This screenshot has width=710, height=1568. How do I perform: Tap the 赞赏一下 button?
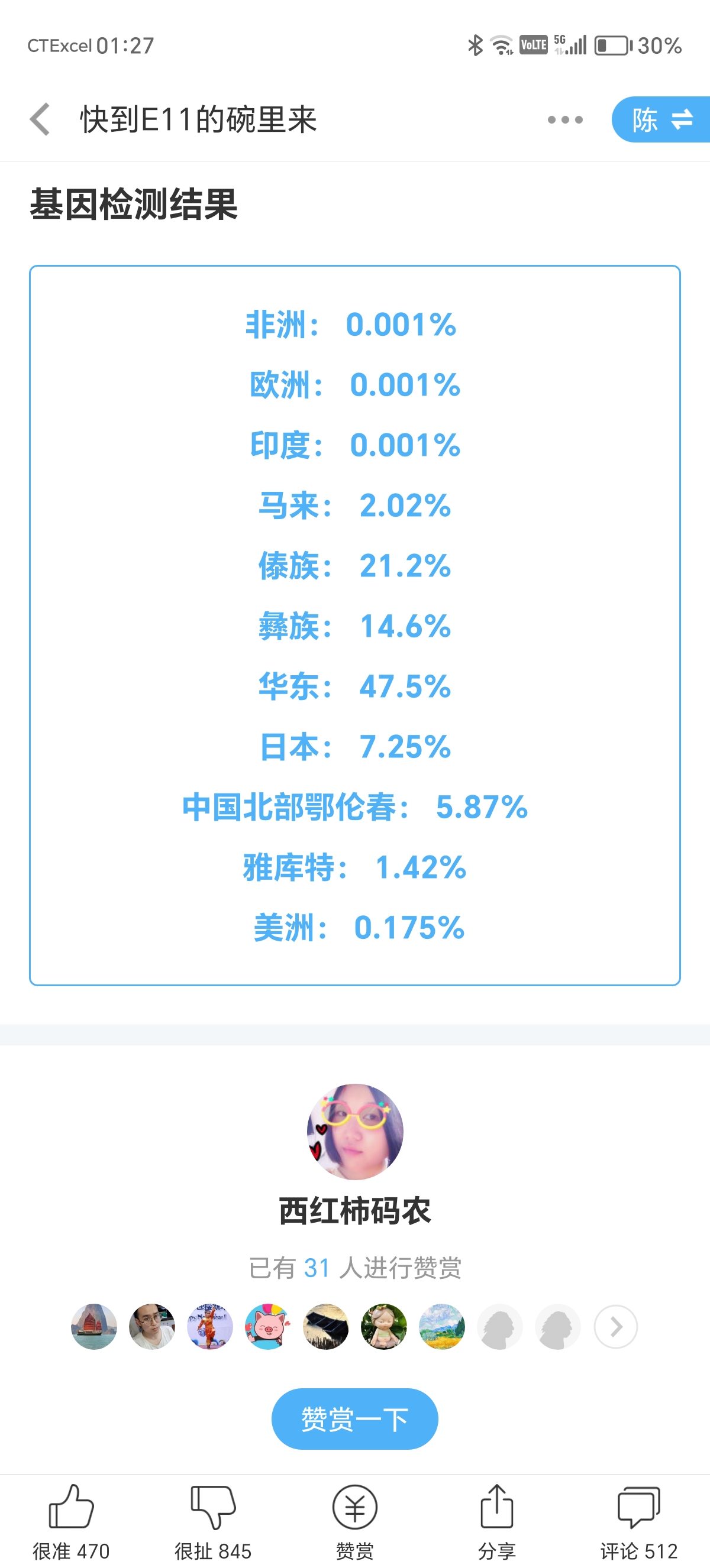355,1419
